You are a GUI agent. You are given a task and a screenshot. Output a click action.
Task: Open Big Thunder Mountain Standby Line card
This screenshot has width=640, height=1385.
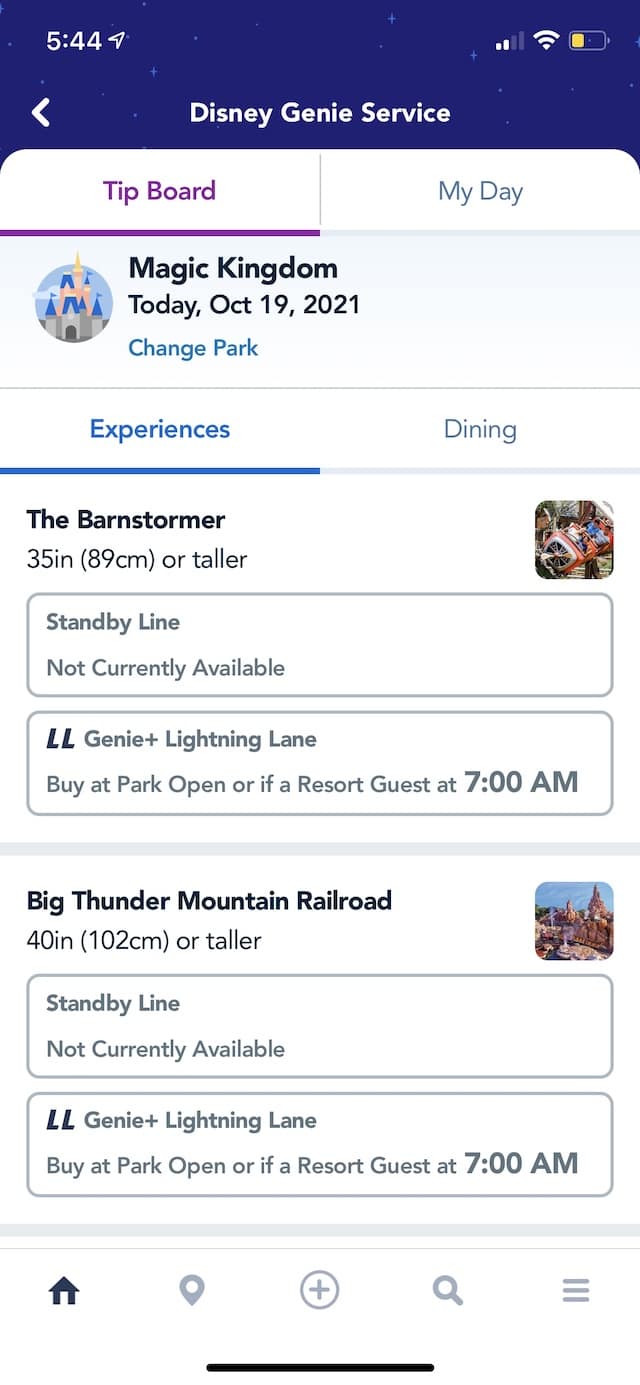coord(320,1026)
